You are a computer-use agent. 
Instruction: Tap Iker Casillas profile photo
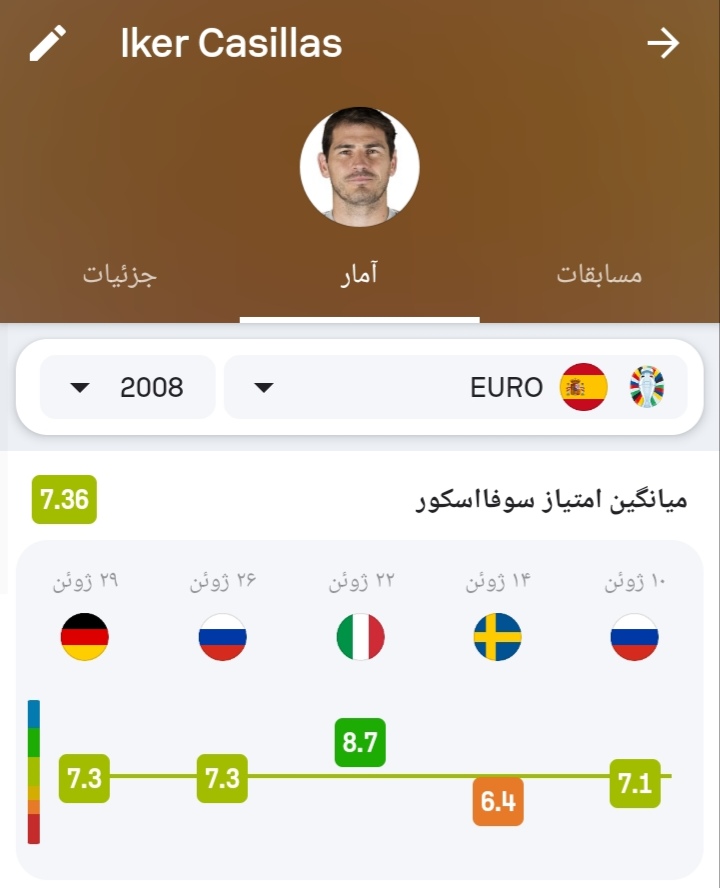[x=360, y=167]
